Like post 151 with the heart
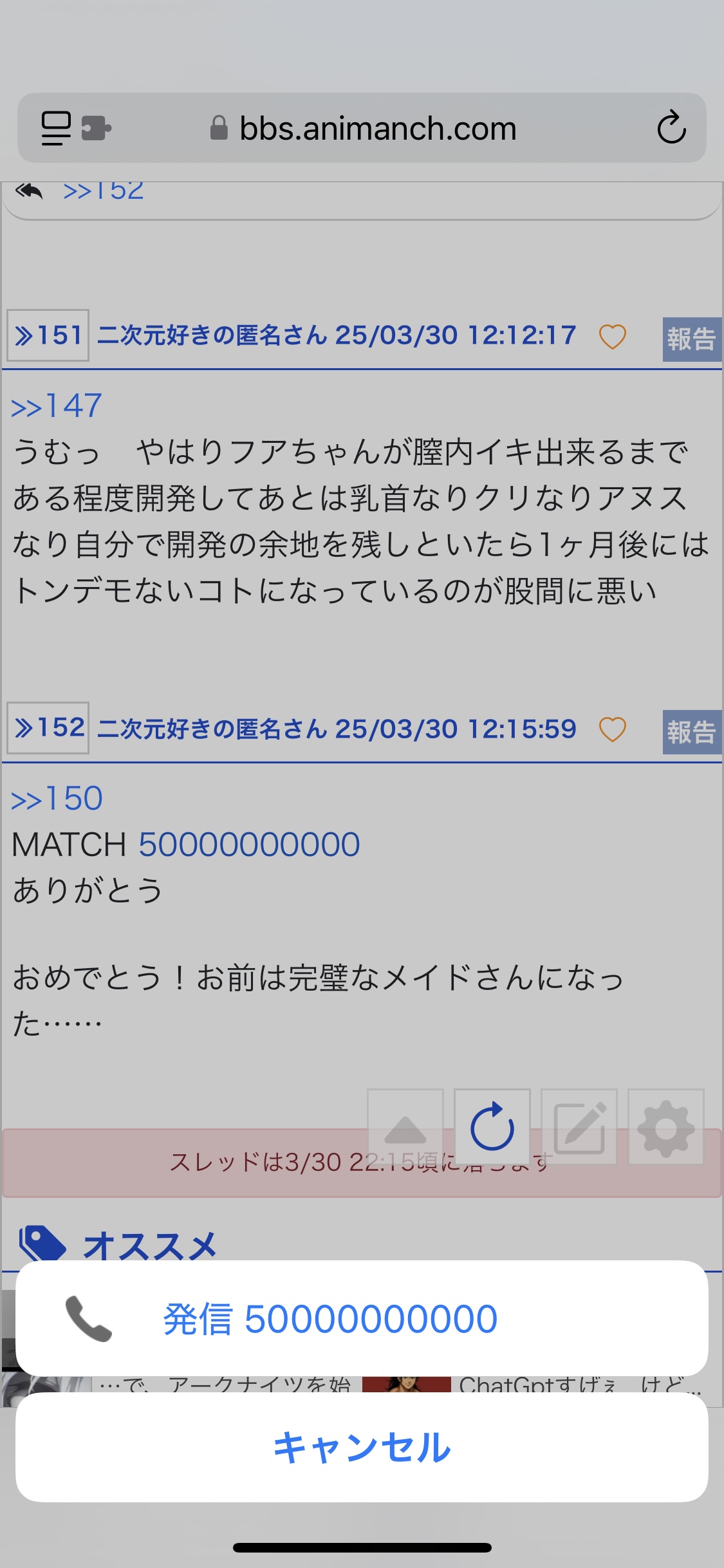Image resolution: width=724 pixels, height=1568 pixels. pos(612,336)
